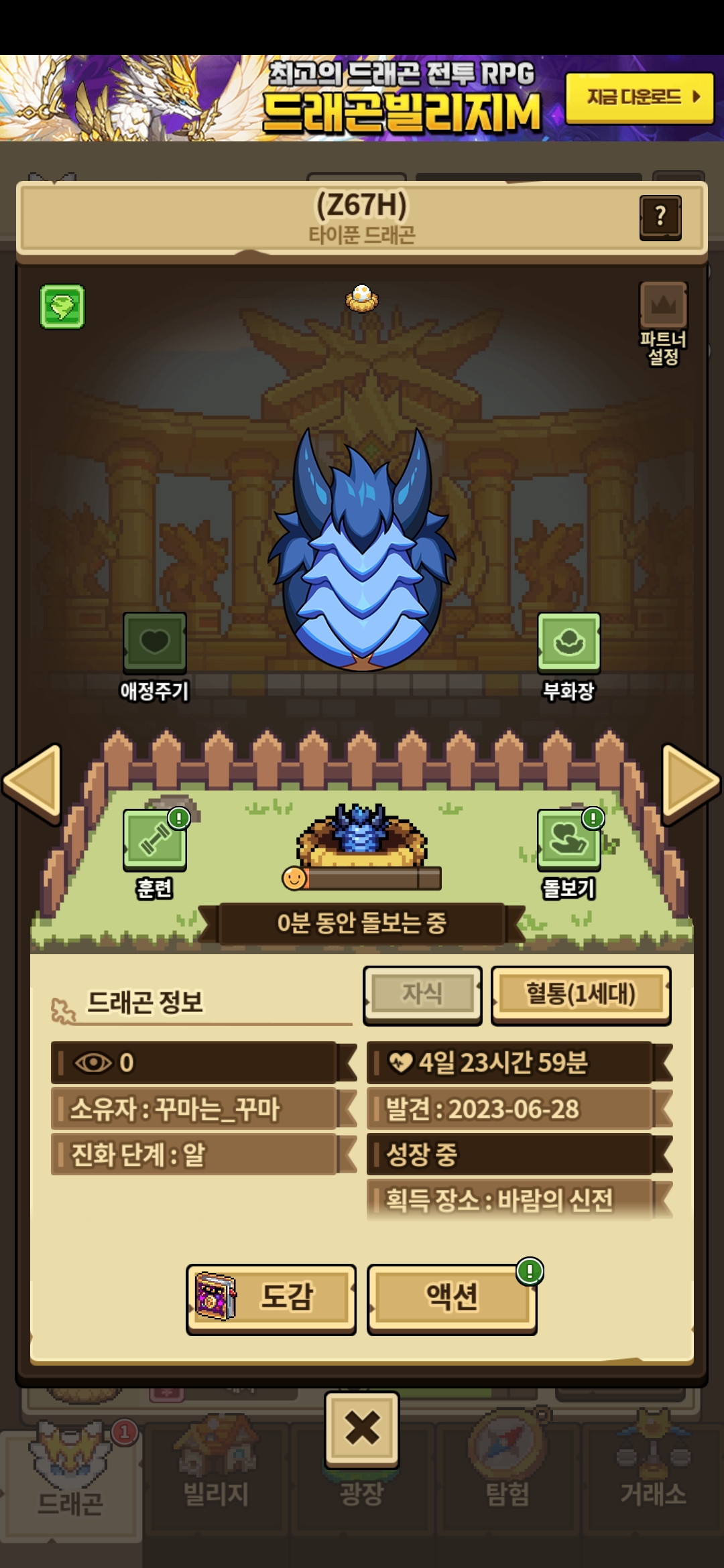Go to the previous dragon

click(x=32, y=783)
